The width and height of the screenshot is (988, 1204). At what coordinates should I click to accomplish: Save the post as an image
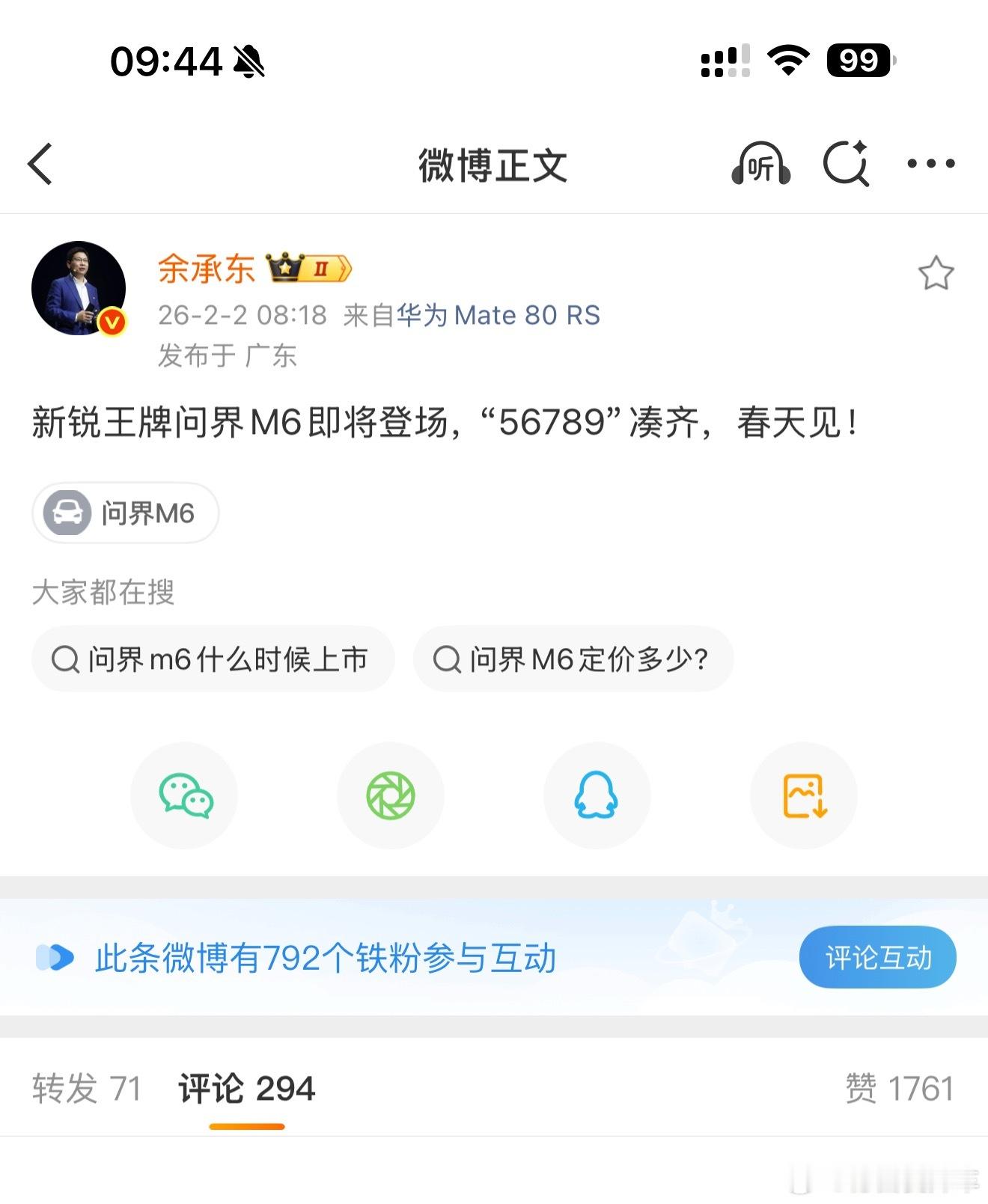tap(803, 795)
